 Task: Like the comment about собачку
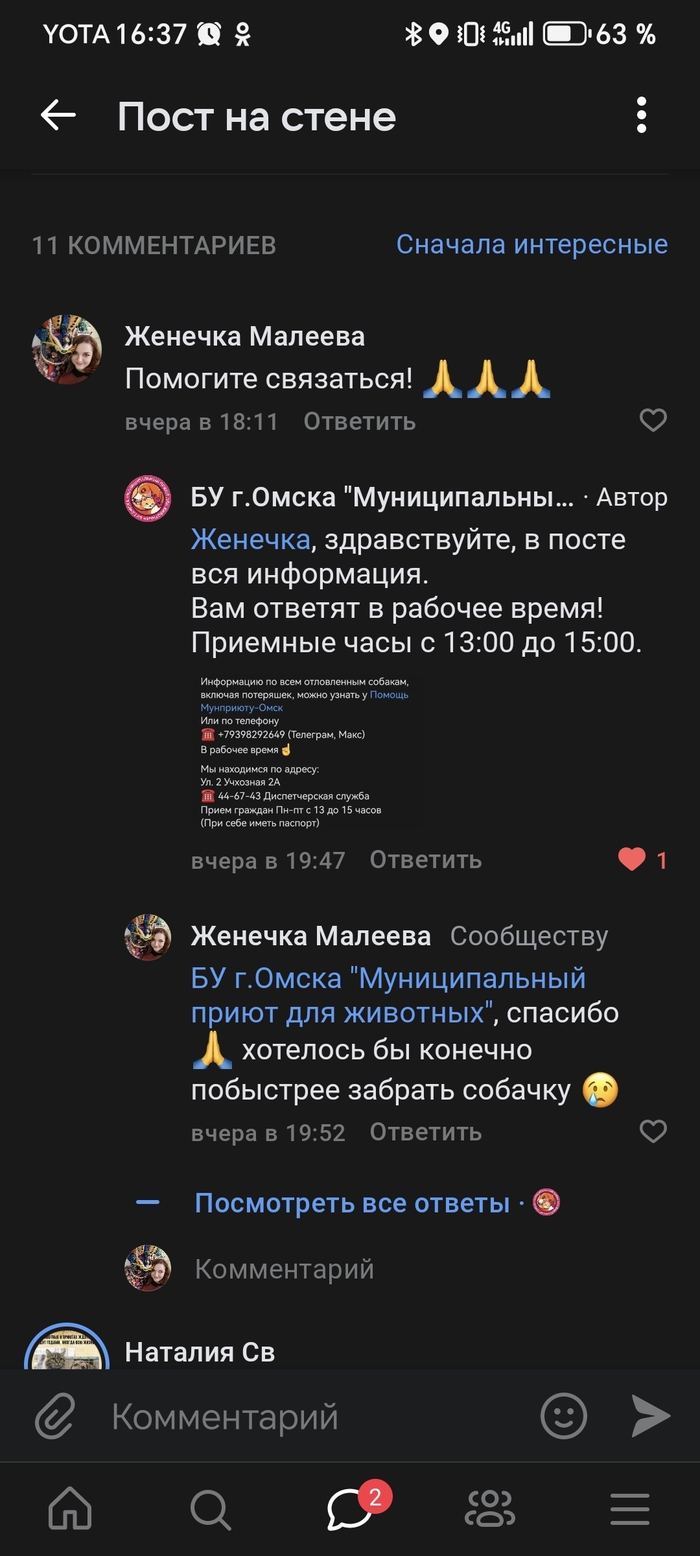pyautogui.click(x=653, y=1131)
